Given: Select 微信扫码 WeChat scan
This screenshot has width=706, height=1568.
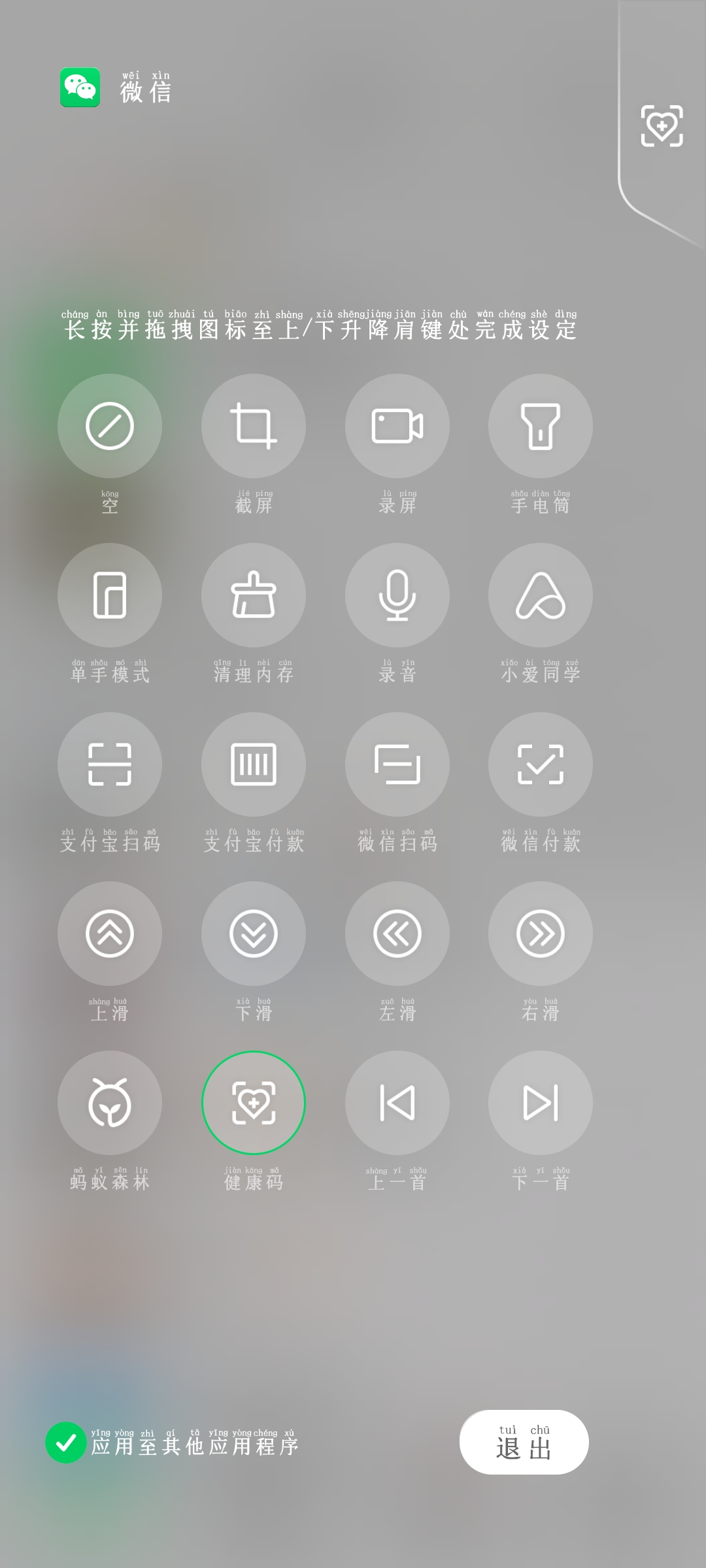Looking at the screenshot, I should tap(397, 764).
